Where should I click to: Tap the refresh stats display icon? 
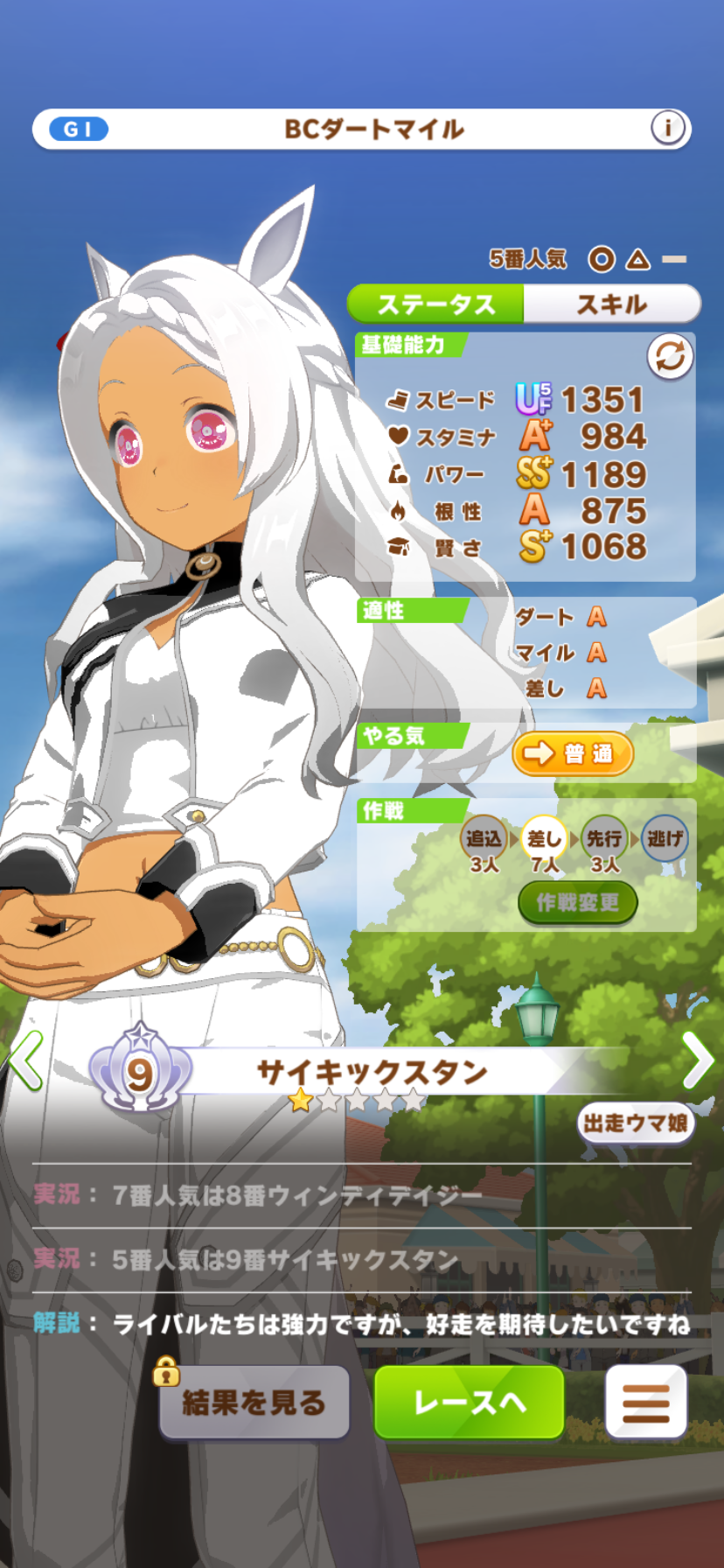[670, 357]
